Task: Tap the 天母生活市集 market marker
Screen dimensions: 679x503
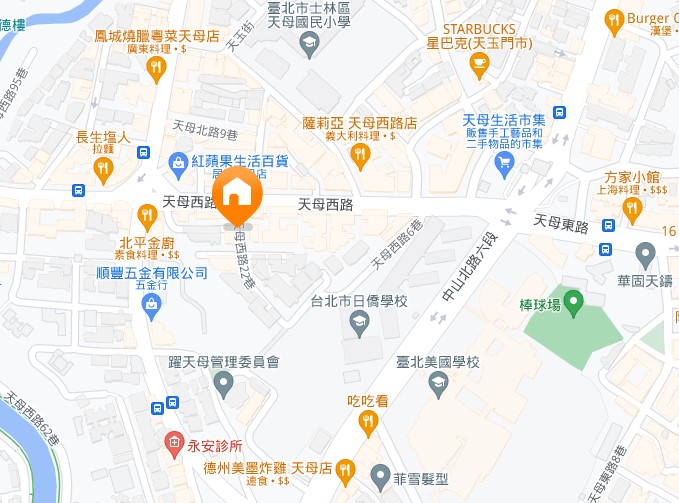Action: [502, 160]
